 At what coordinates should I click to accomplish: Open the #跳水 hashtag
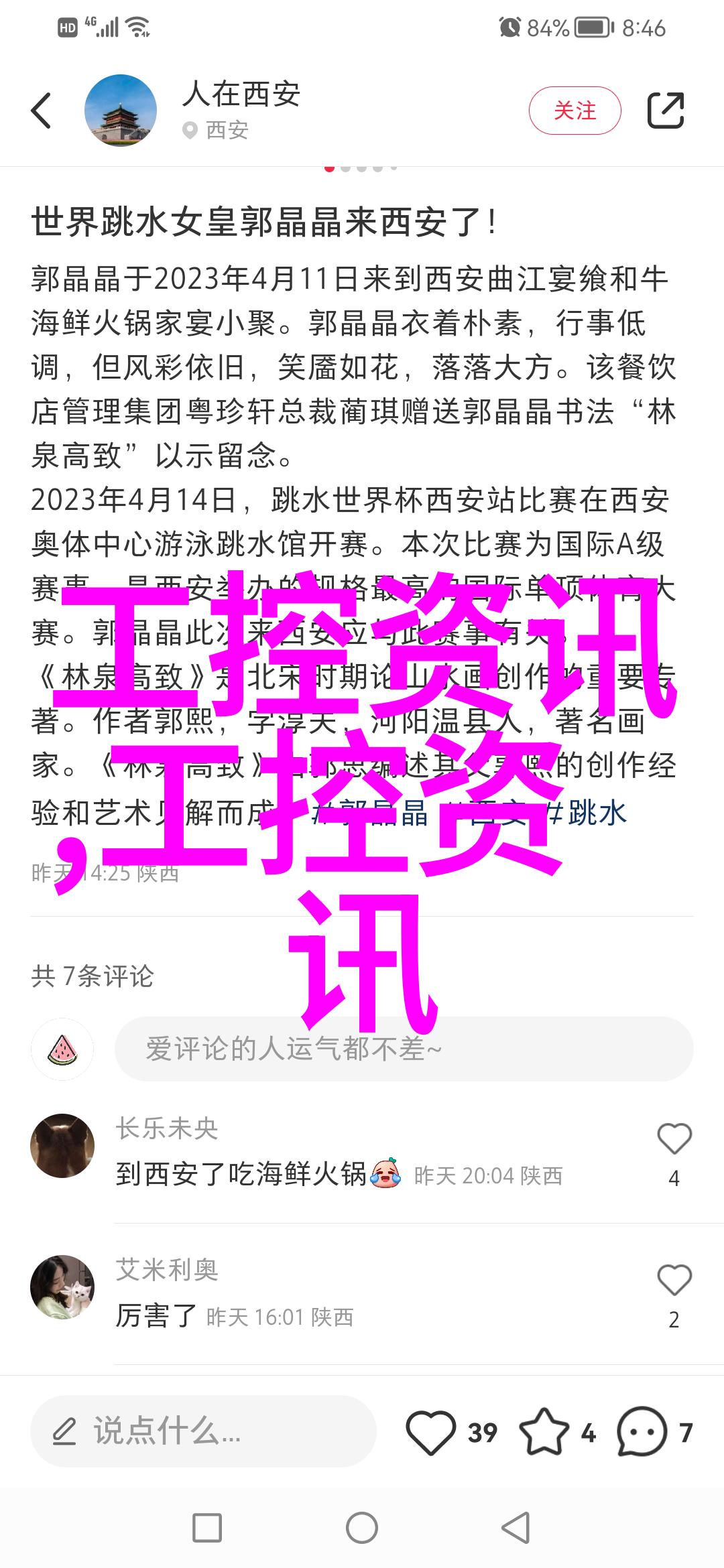coord(589,813)
